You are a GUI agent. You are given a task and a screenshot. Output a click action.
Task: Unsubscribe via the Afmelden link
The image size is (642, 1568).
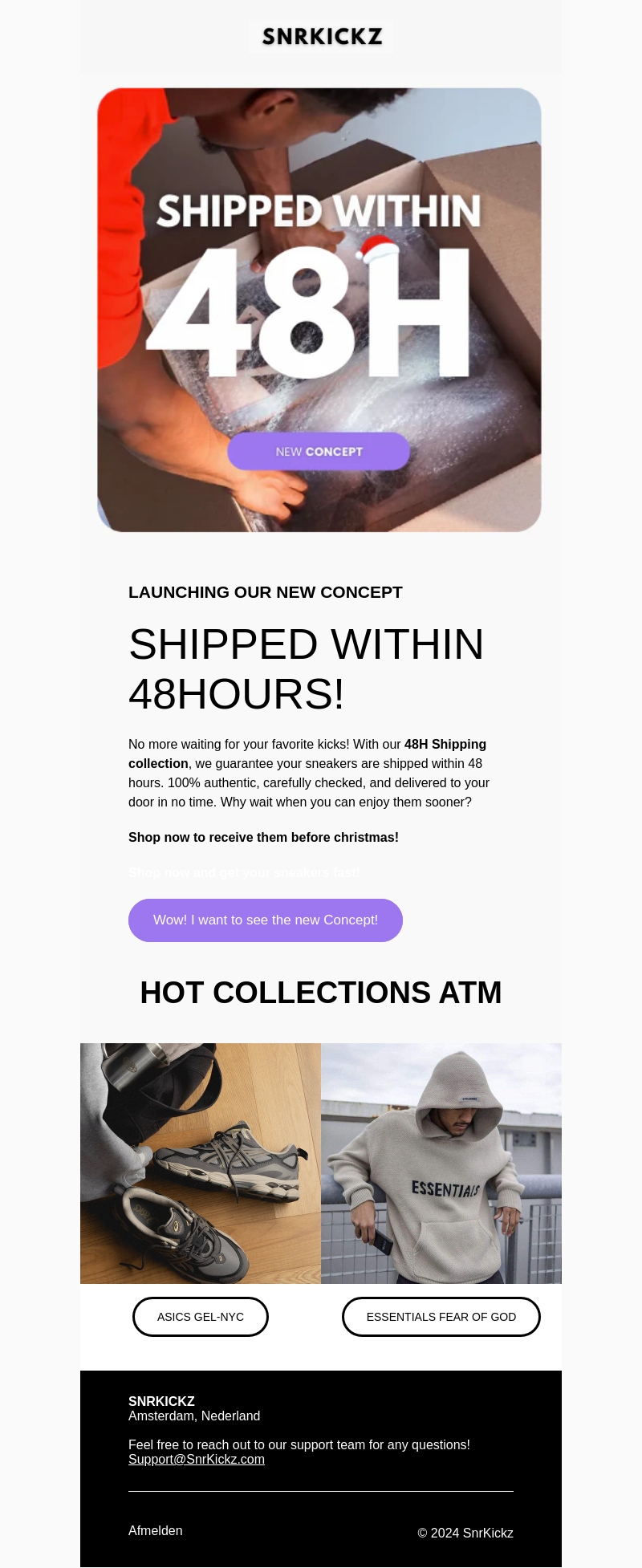coord(156,1530)
